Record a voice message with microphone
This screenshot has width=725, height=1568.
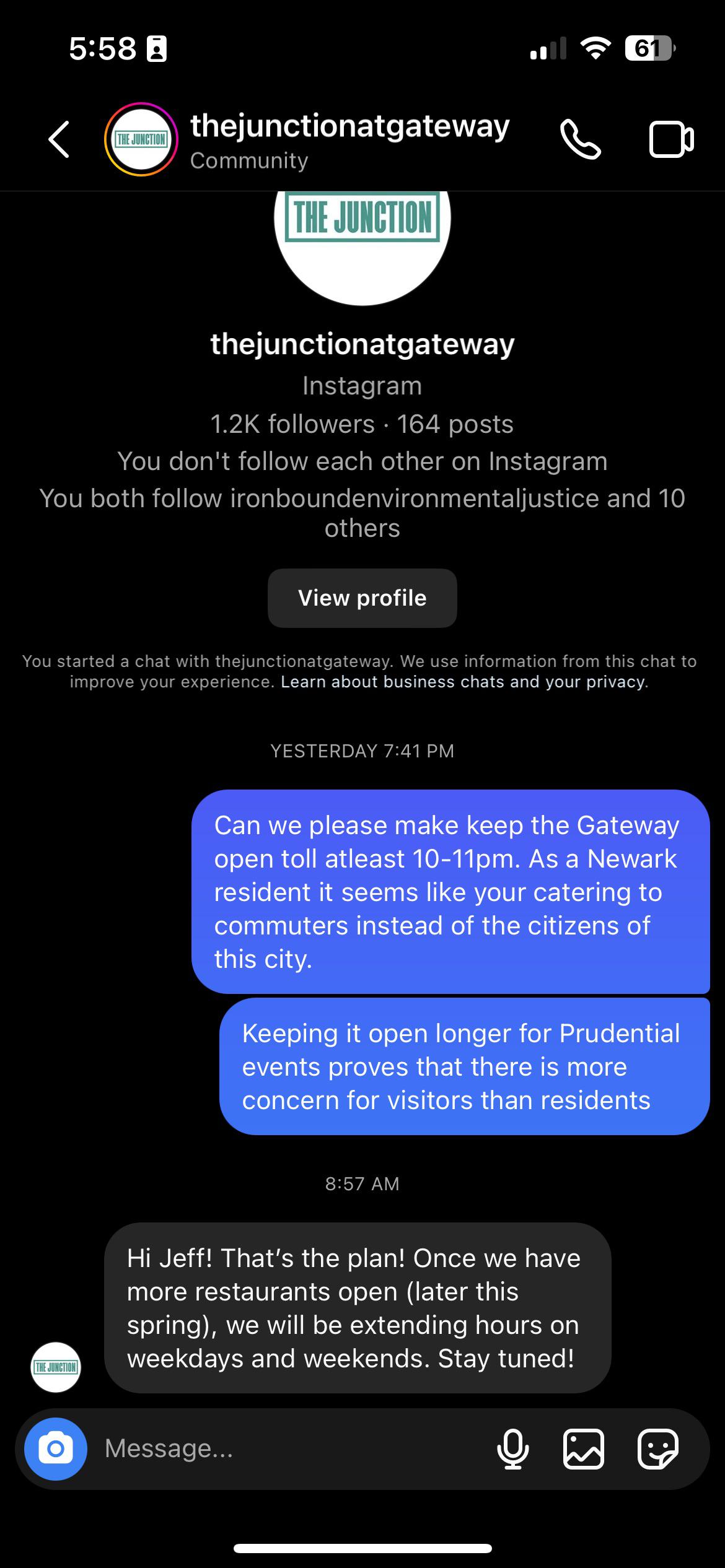(513, 1449)
